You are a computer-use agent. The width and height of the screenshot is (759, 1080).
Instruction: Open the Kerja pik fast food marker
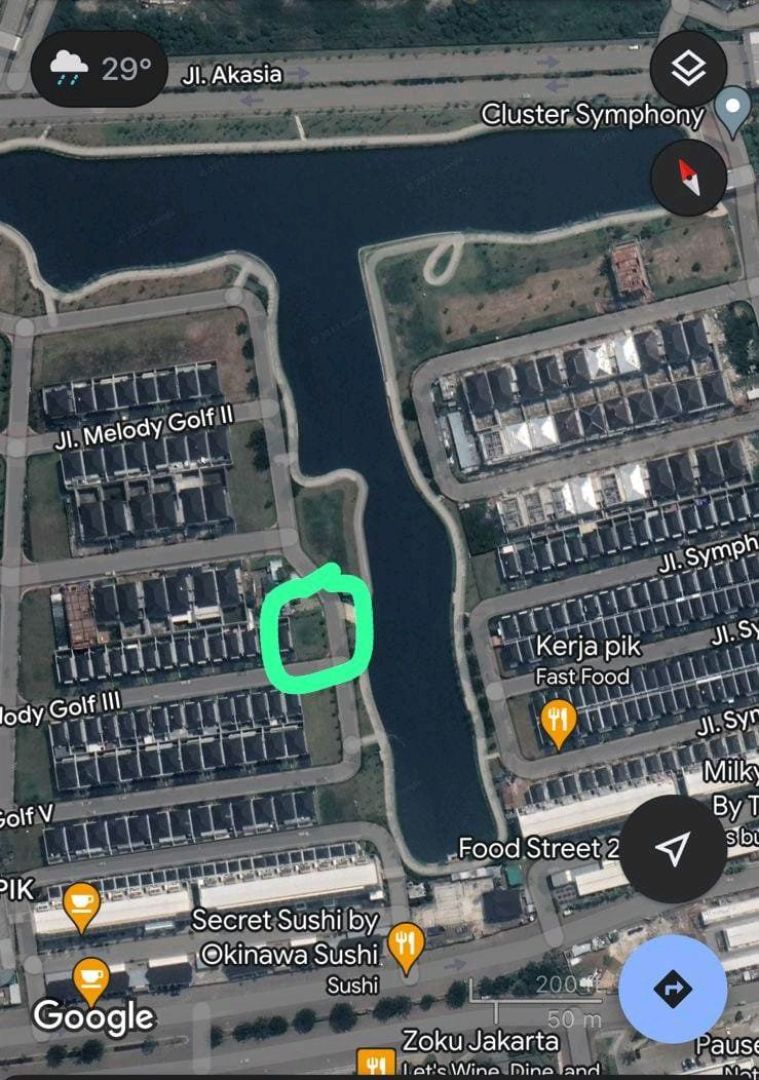click(558, 720)
